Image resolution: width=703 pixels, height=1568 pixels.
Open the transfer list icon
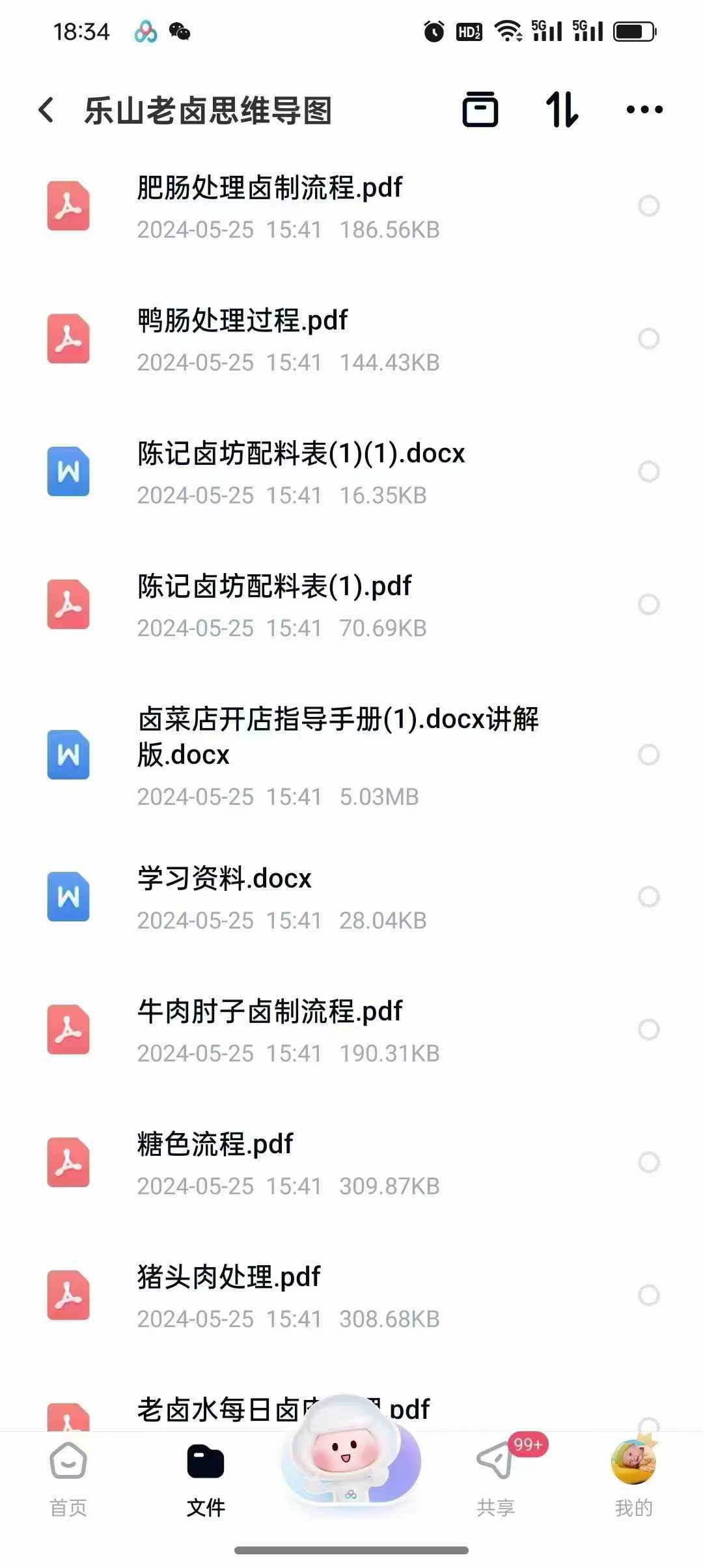[x=480, y=109]
